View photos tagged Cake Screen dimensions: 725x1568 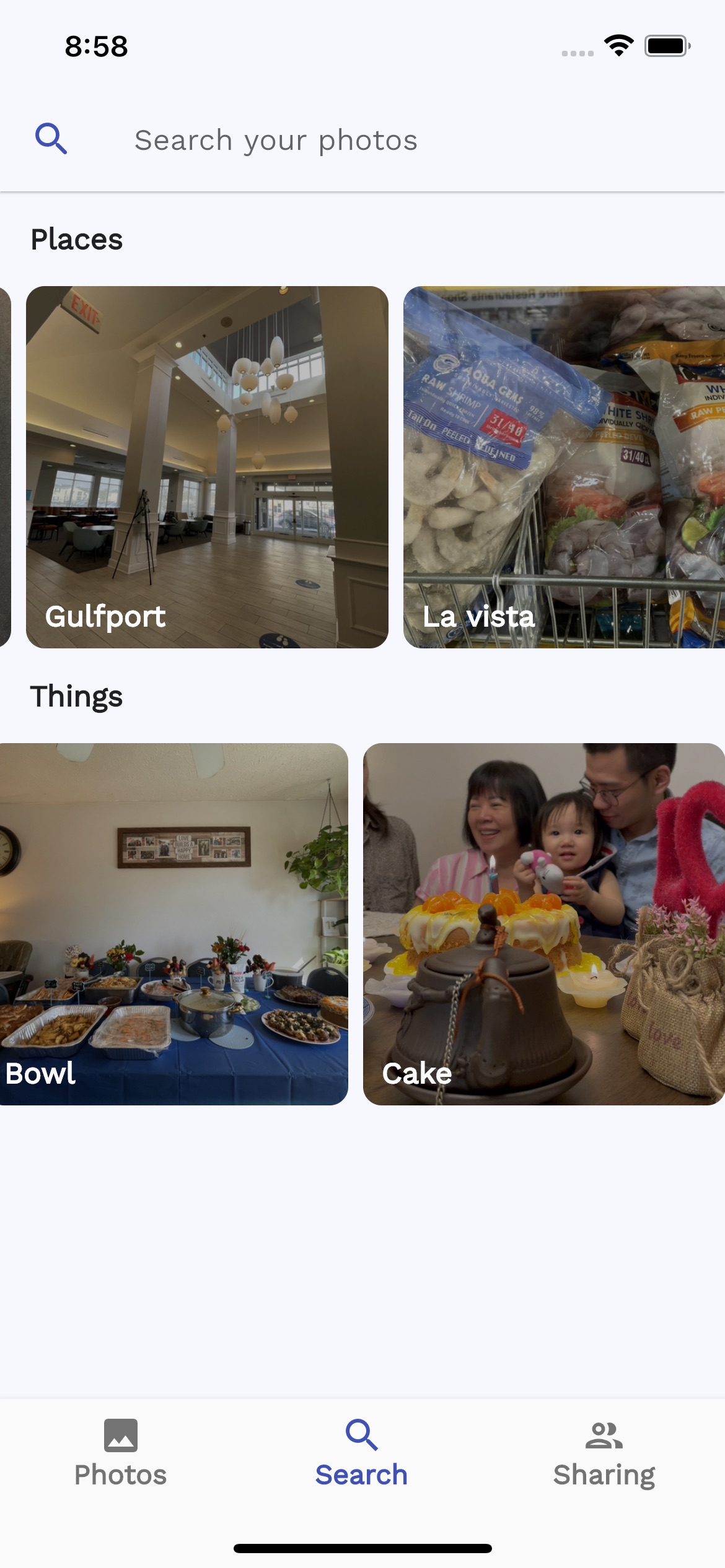tap(543, 924)
